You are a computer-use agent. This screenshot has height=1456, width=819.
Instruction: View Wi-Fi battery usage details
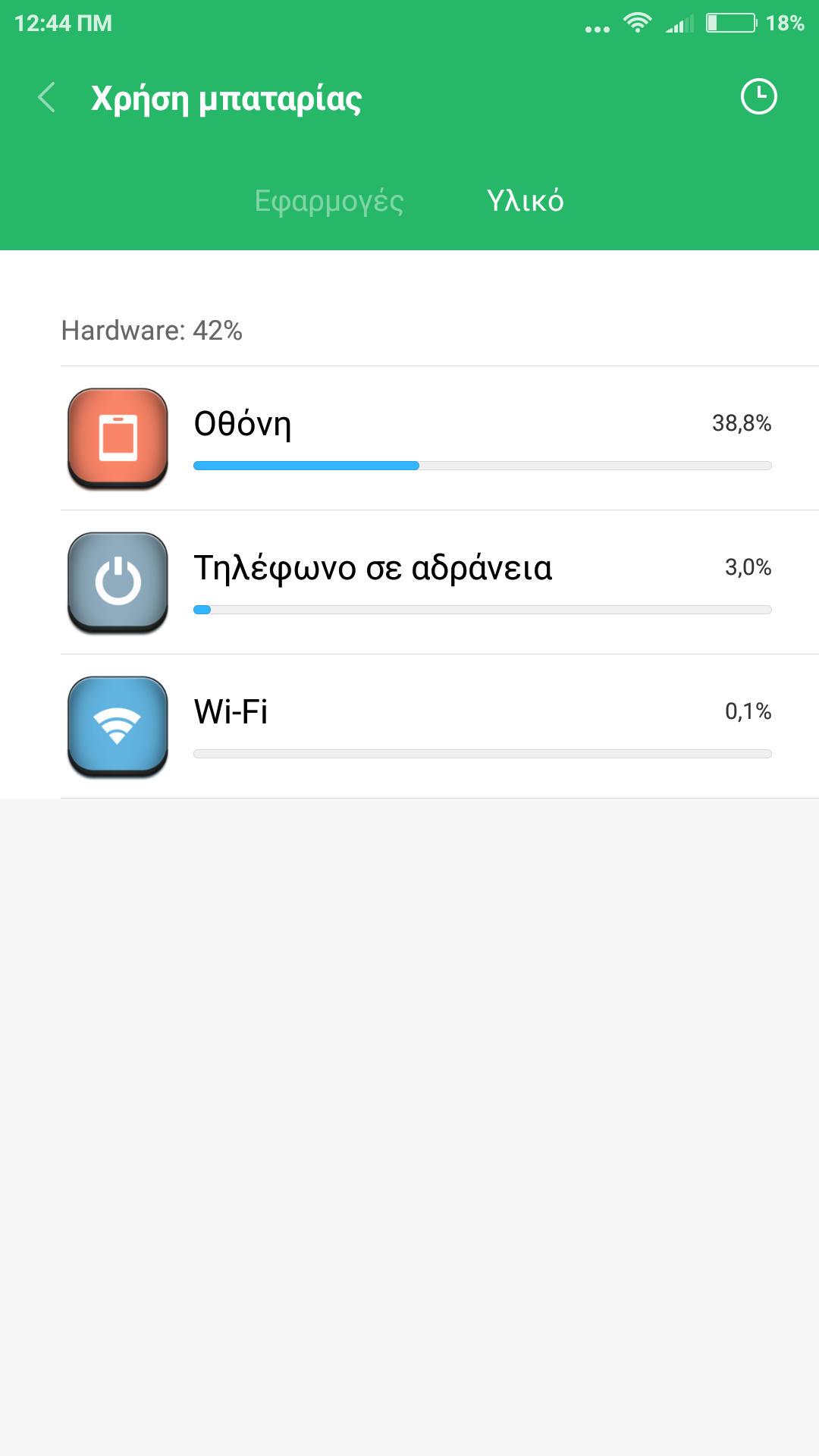pos(440,726)
